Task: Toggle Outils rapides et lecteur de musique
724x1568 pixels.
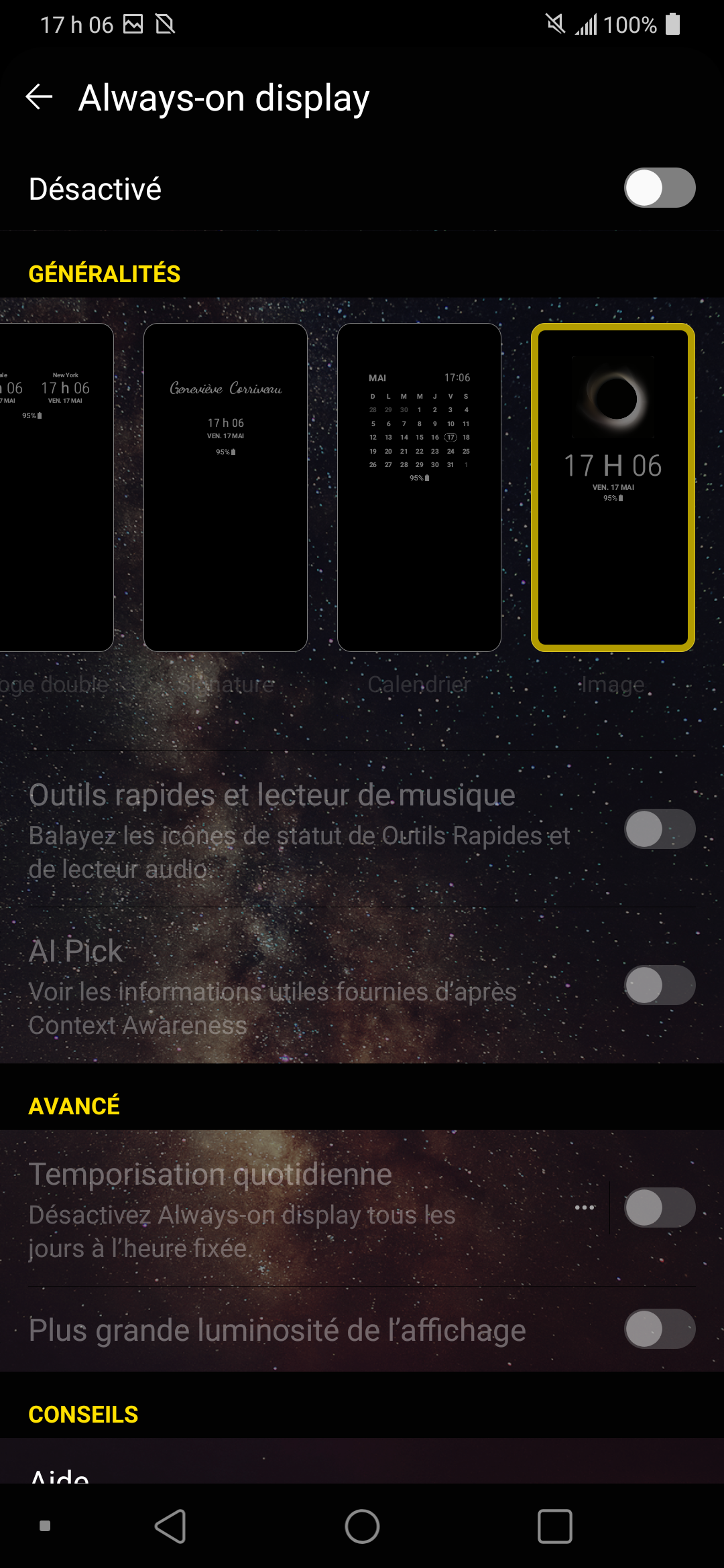Action: [x=659, y=829]
